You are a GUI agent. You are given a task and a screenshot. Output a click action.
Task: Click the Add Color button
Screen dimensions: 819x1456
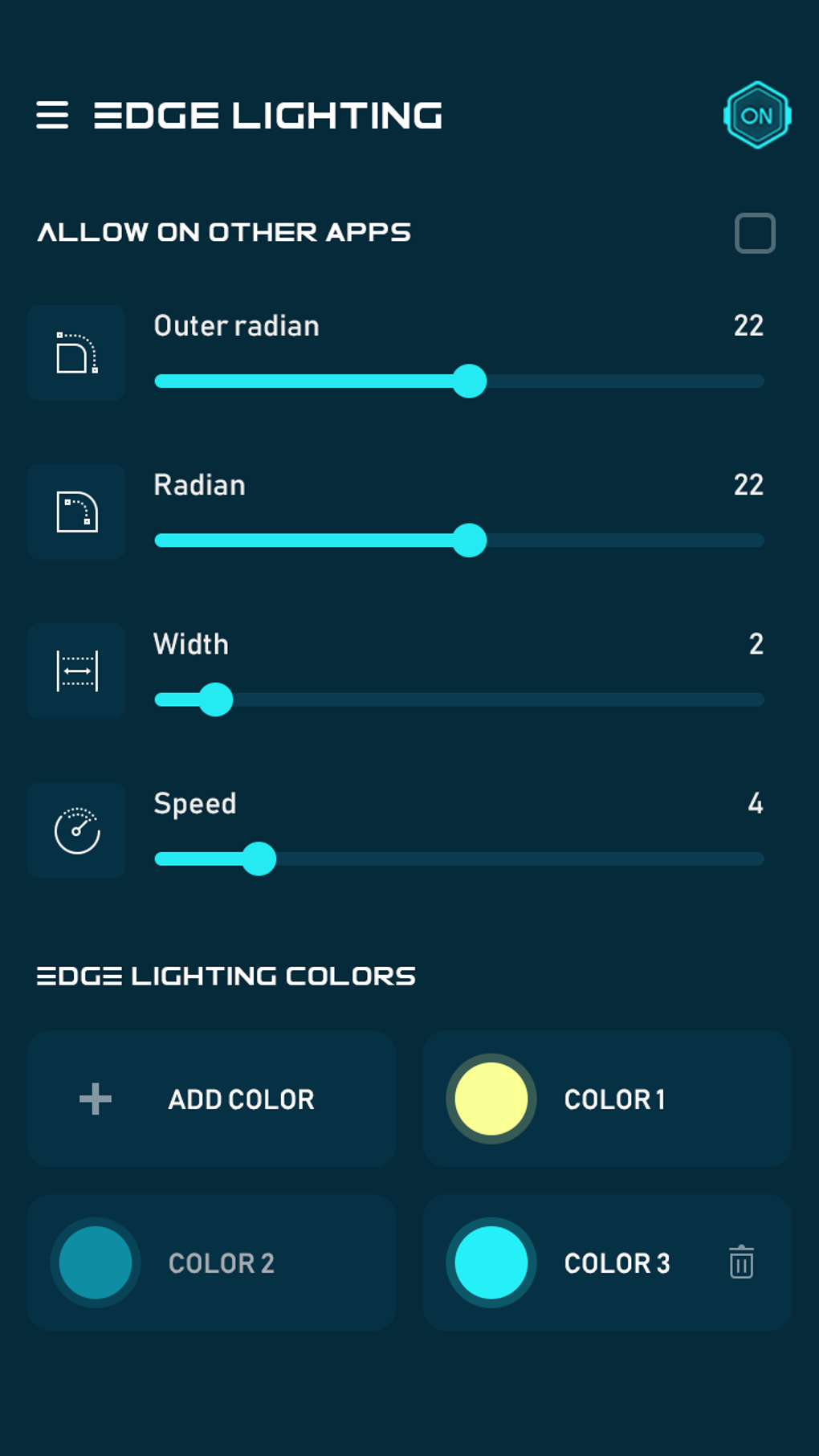[211, 1099]
